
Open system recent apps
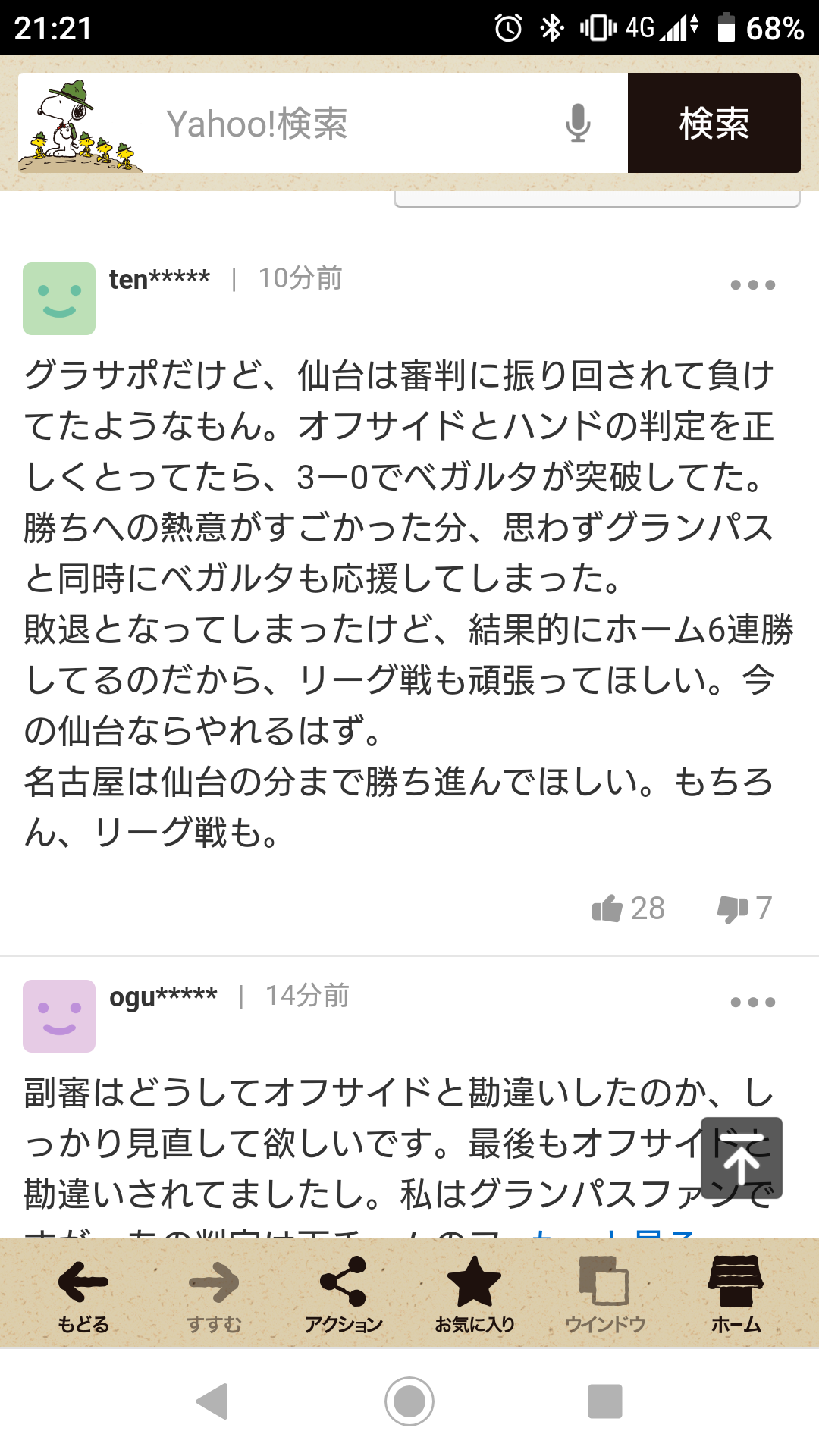(605, 1401)
